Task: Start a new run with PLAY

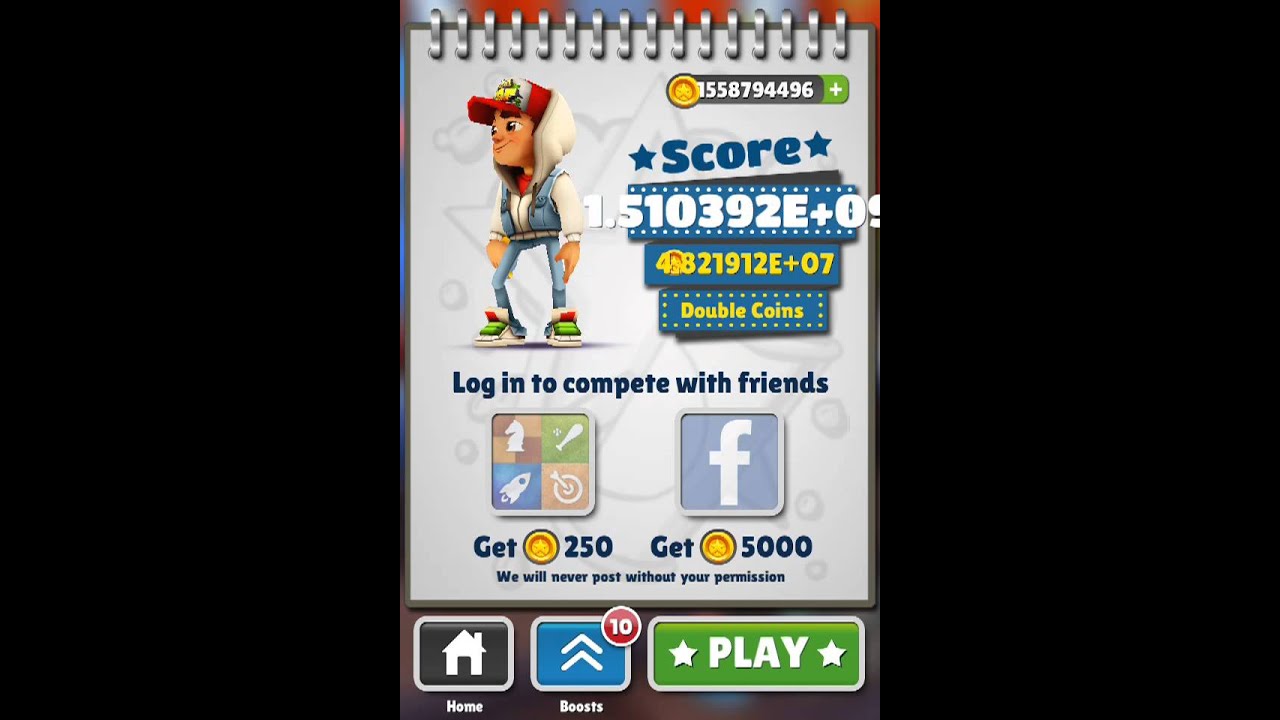Action: [x=756, y=654]
